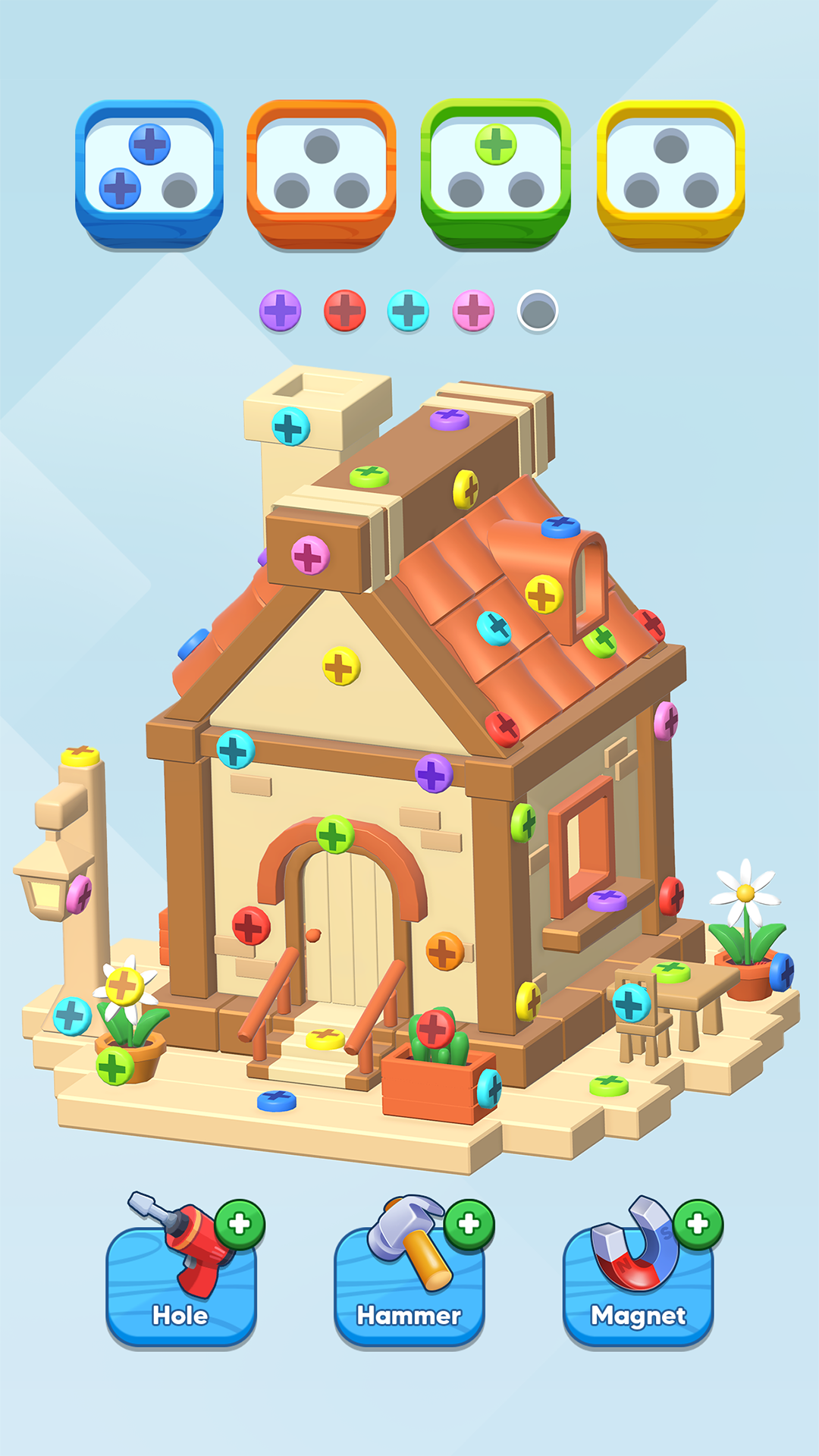
Task: Unscrew the purple screw under the front eave
Action: (x=434, y=773)
